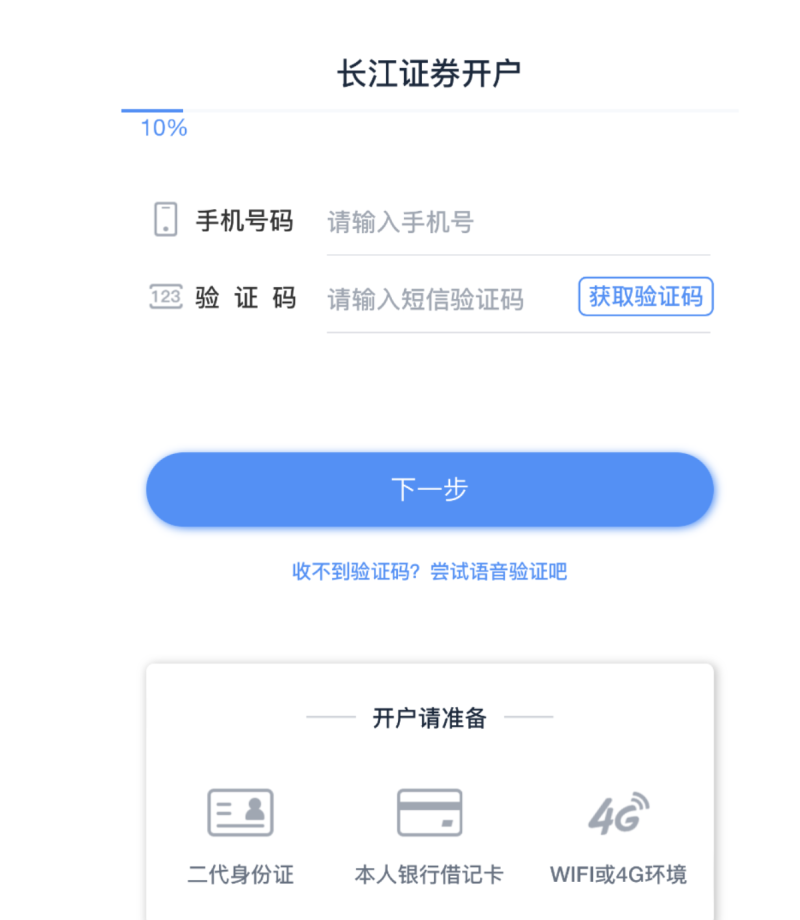The height and width of the screenshot is (920, 800).
Task: Try voice verification link 尝试语音验证吧
Action: (x=499, y=572)
